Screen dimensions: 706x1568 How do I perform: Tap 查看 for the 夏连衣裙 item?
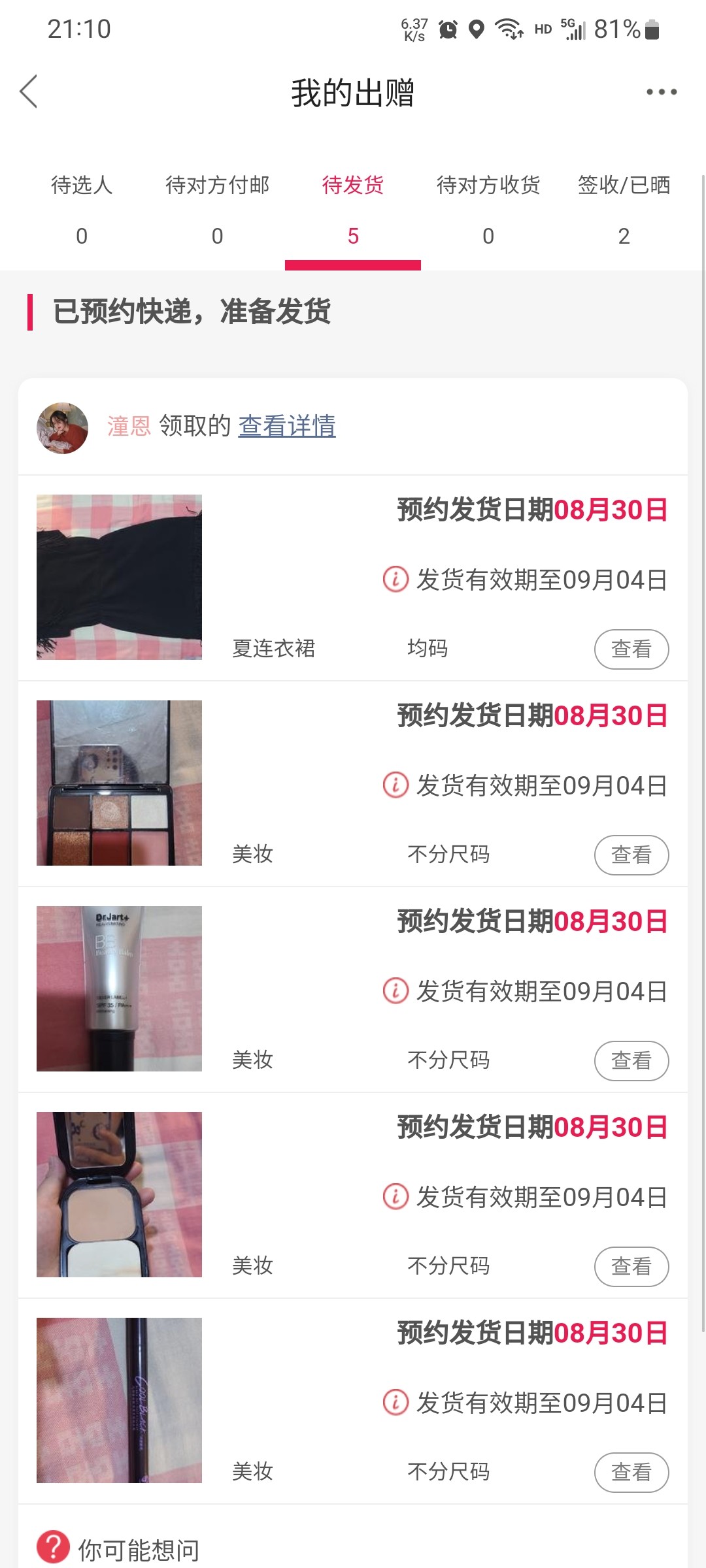coord(631,649)
